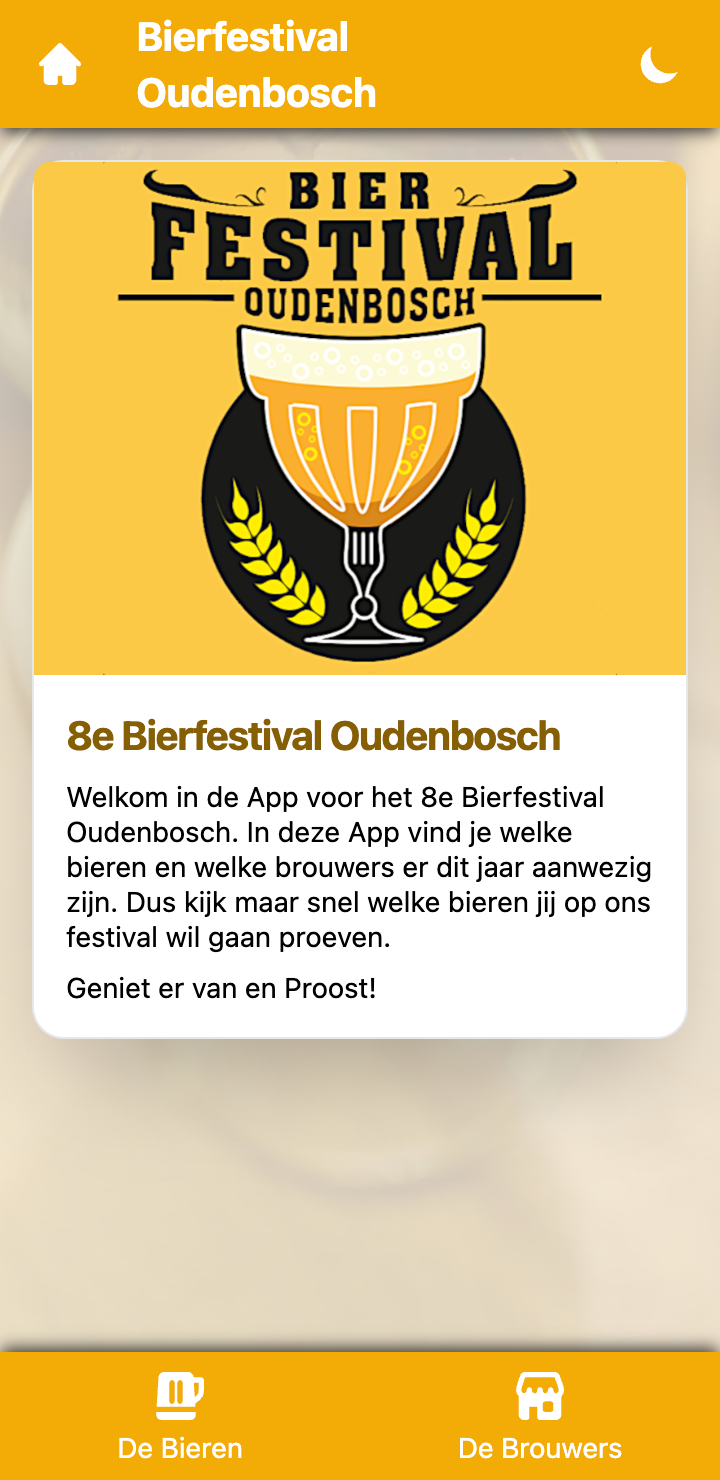
Task: Open the brewers page via the shop icon
Action: (x=540, y=1392)
